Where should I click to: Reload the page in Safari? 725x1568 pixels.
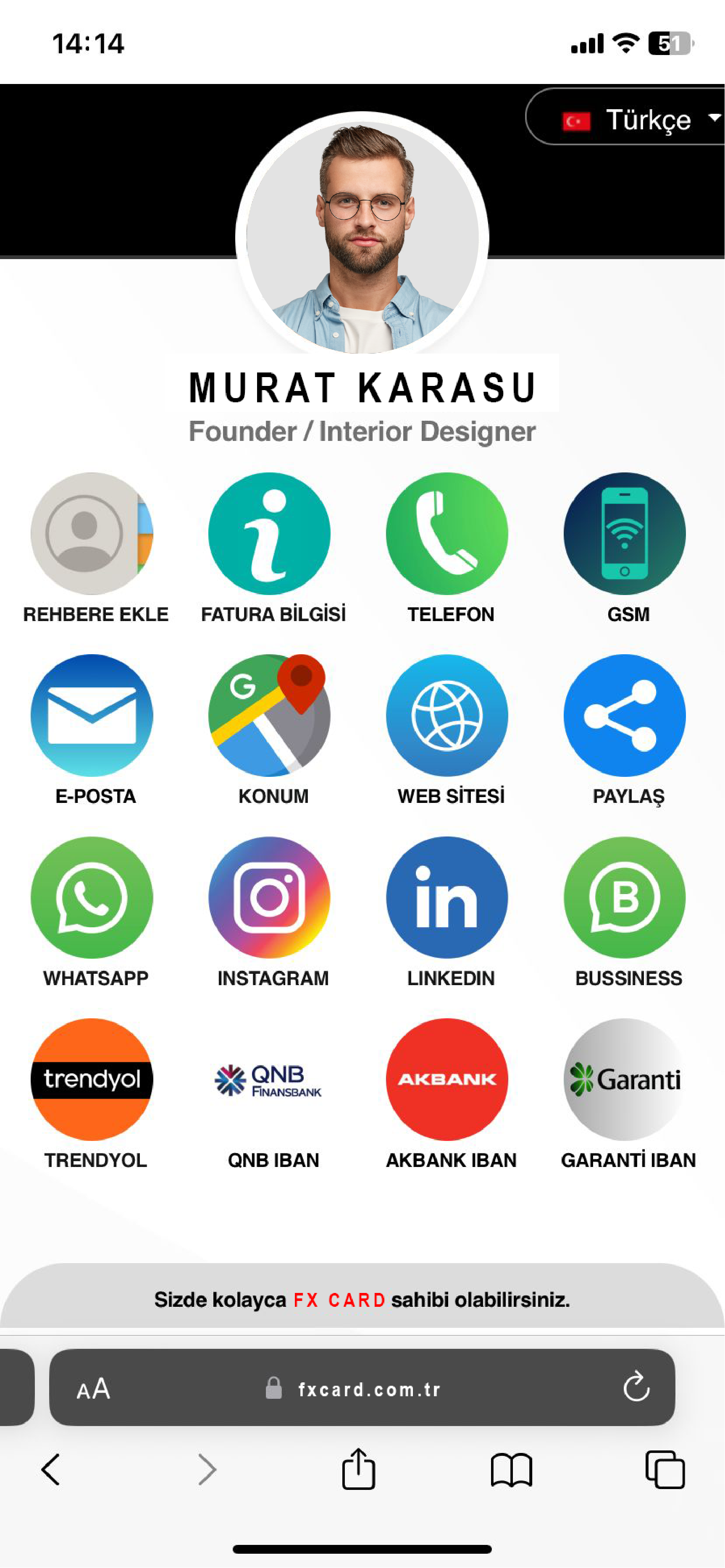pyautogui.click(x=636, y=1388)
